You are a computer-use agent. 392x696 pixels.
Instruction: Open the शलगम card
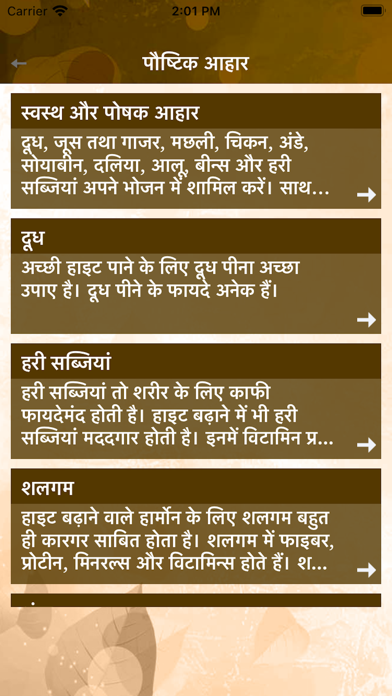(196, 526)
